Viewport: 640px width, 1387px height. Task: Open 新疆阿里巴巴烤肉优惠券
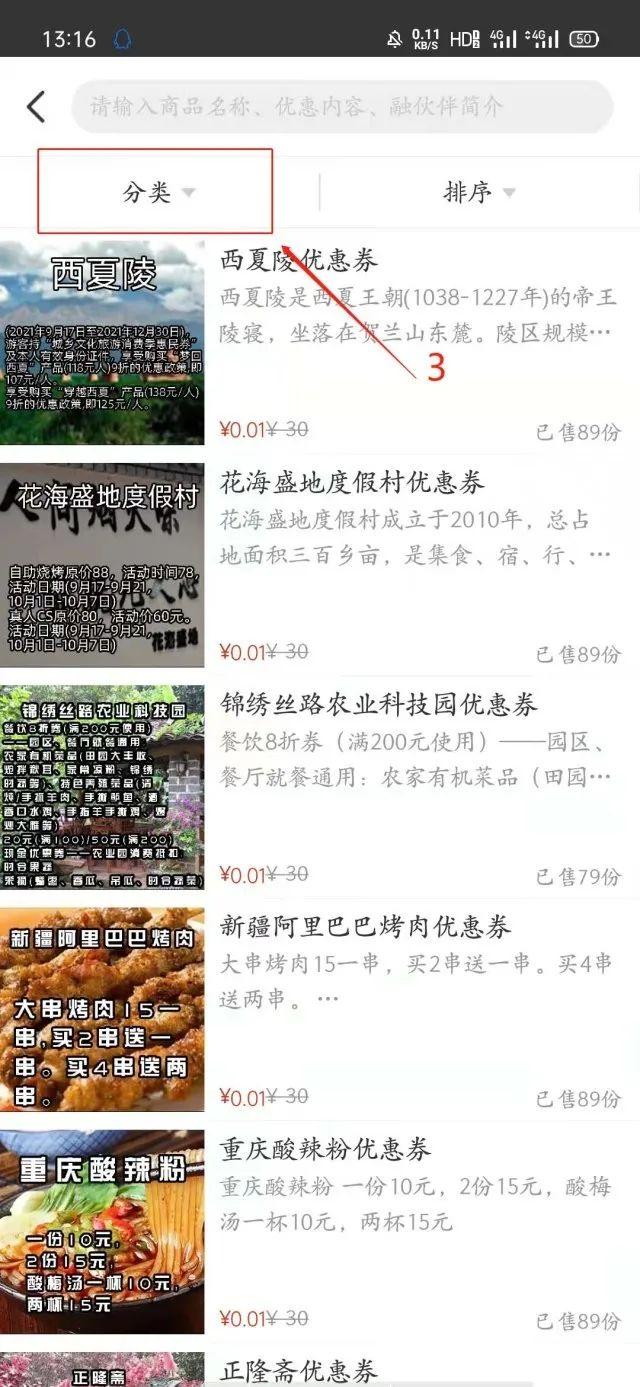point(320,1009)
